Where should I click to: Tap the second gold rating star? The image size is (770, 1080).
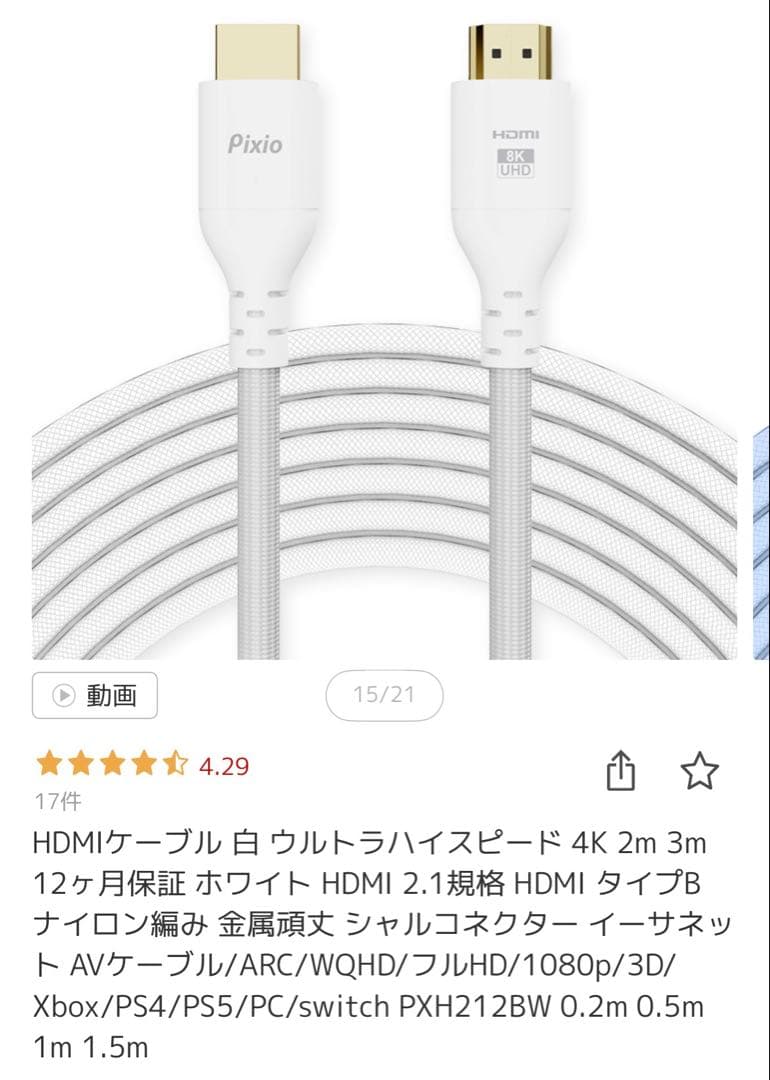click(79, 763)
